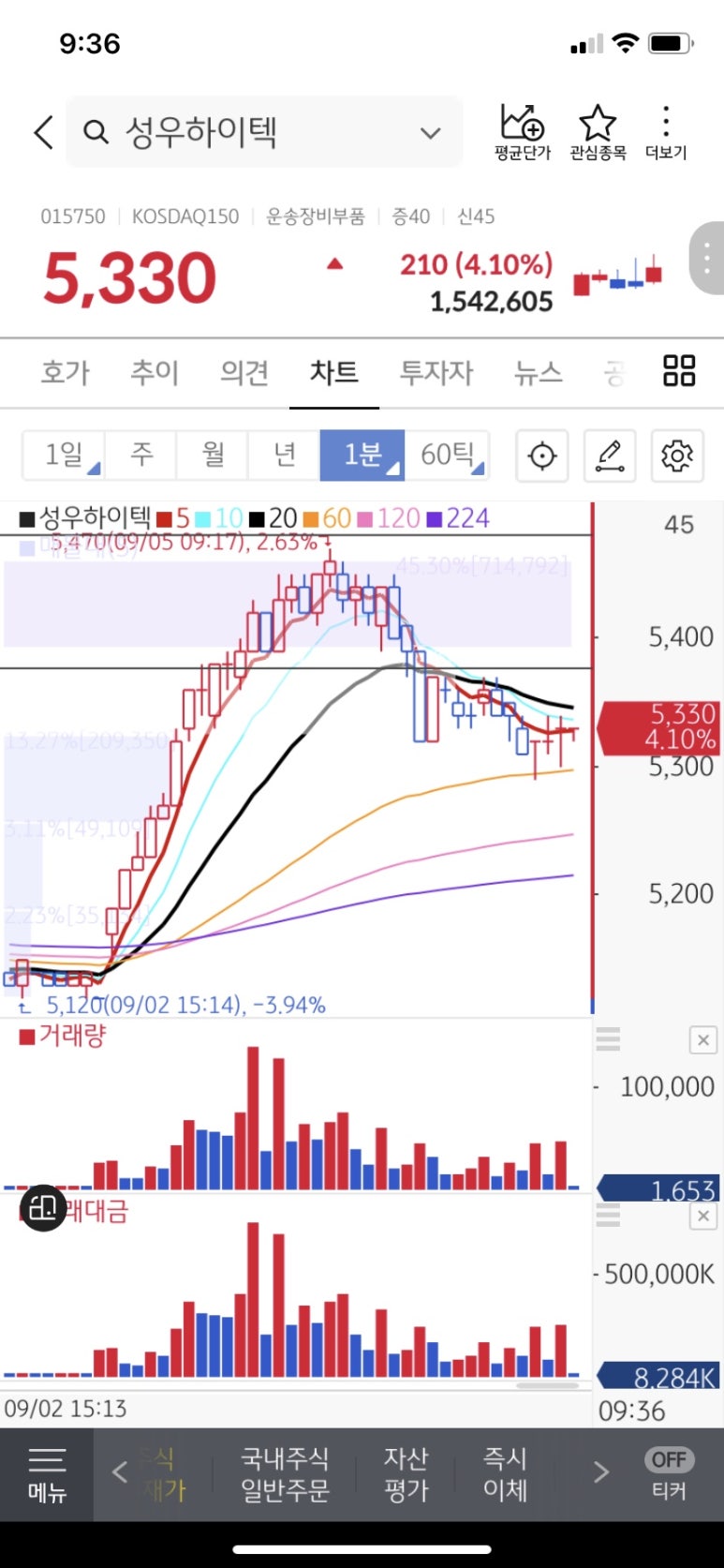Select the 월 monthly chart period
The height and width of the screenshot is (1568, 724).
point(213,455)
